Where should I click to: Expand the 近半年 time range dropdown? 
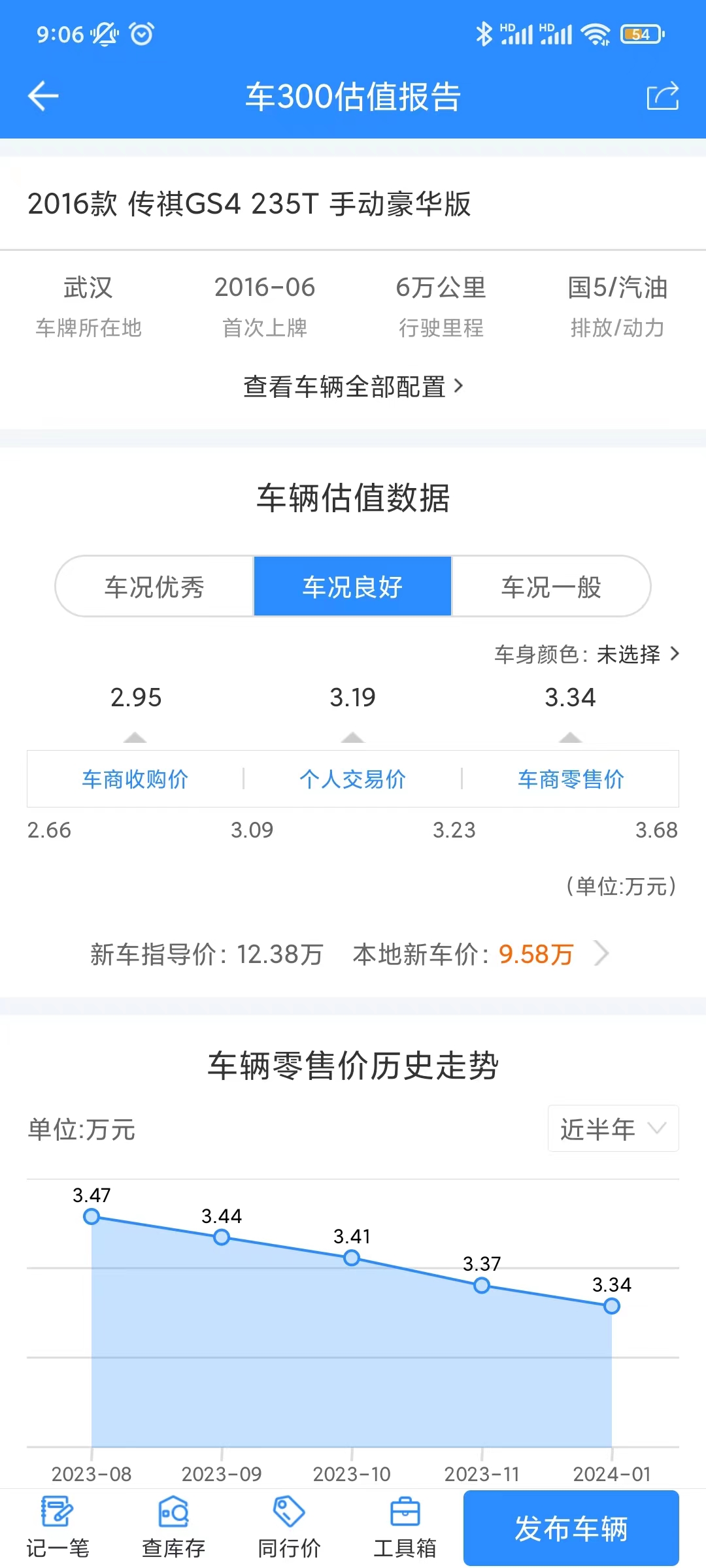click(x=613, y=1128)
